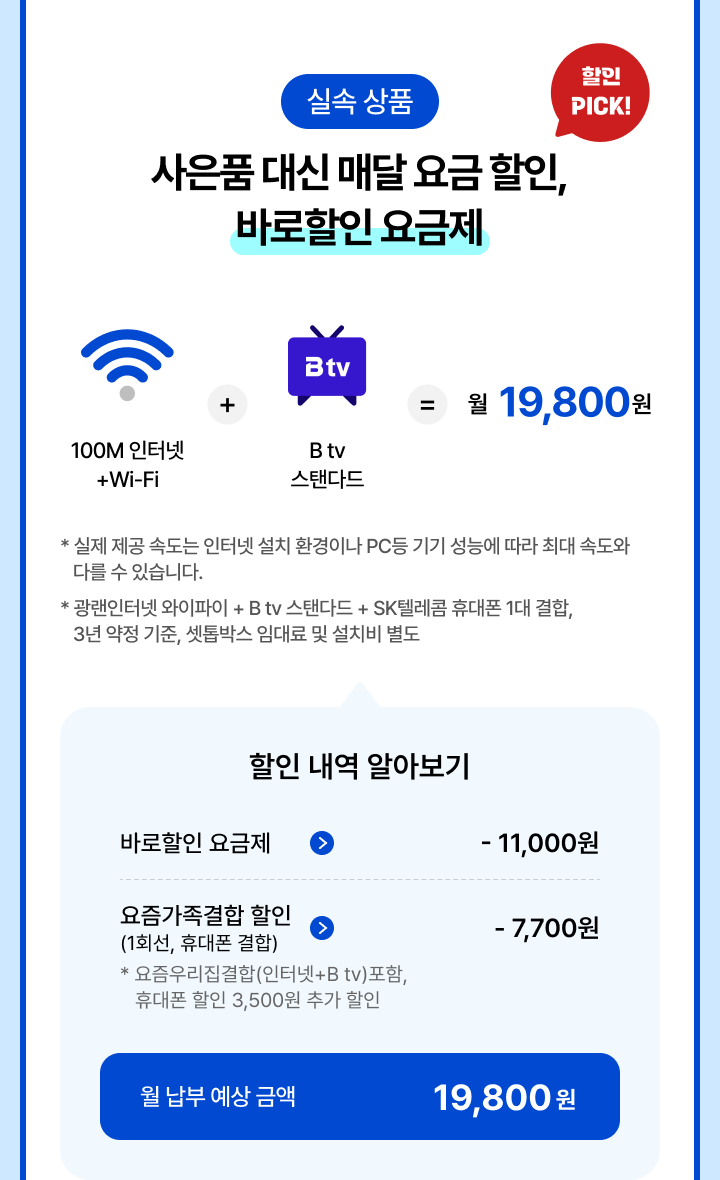Select the B tv logo inside the TV screen
720x1180 pixels.
(327, 365)
